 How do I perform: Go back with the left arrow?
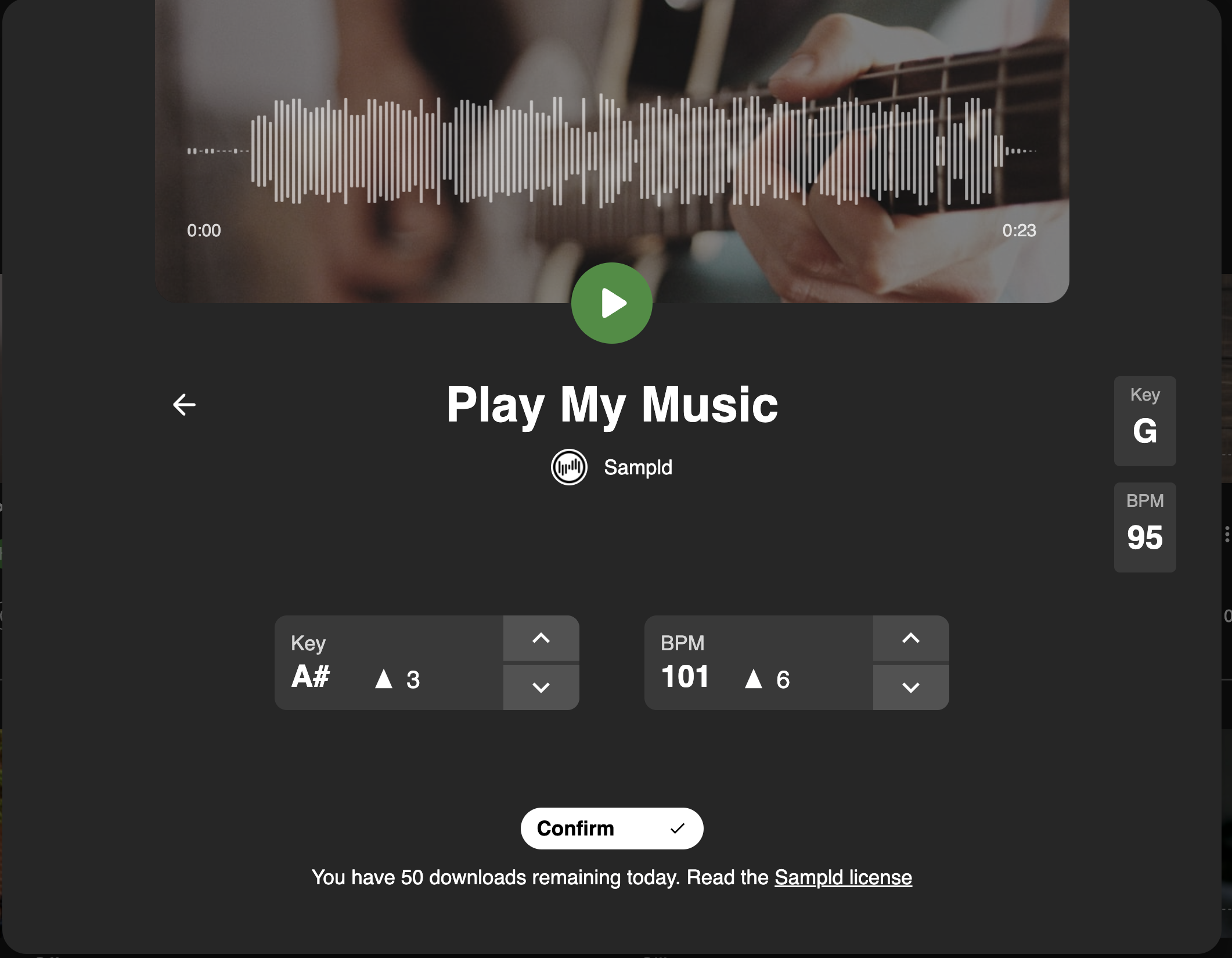tap(184, 405)
